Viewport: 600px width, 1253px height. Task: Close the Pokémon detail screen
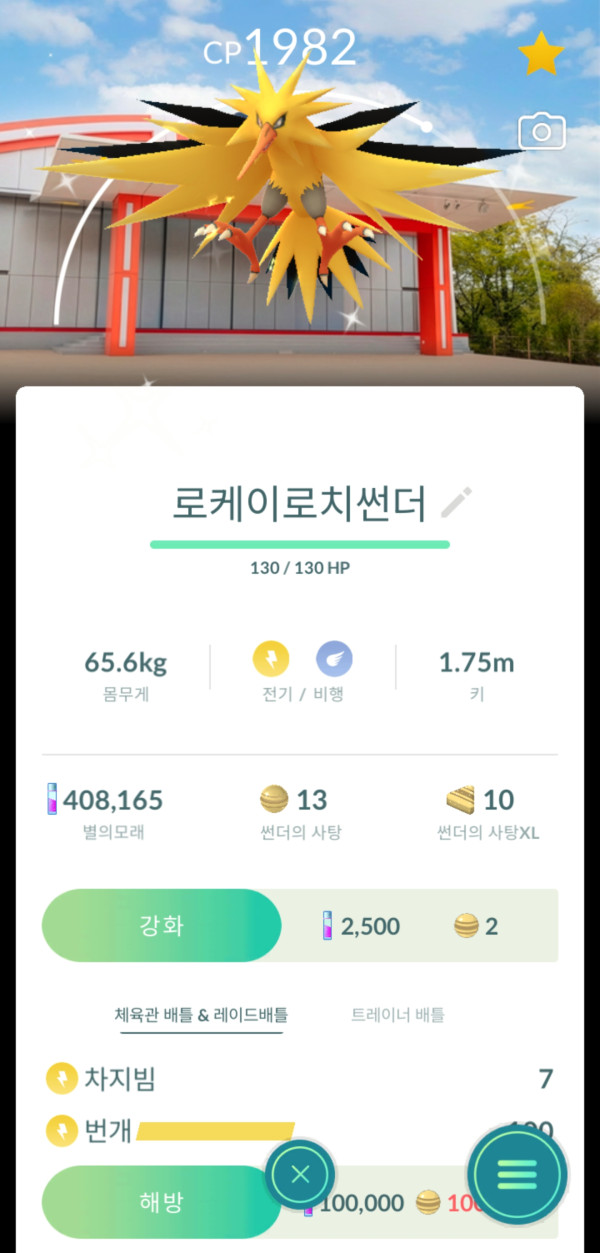click(x=300, y=1174)
